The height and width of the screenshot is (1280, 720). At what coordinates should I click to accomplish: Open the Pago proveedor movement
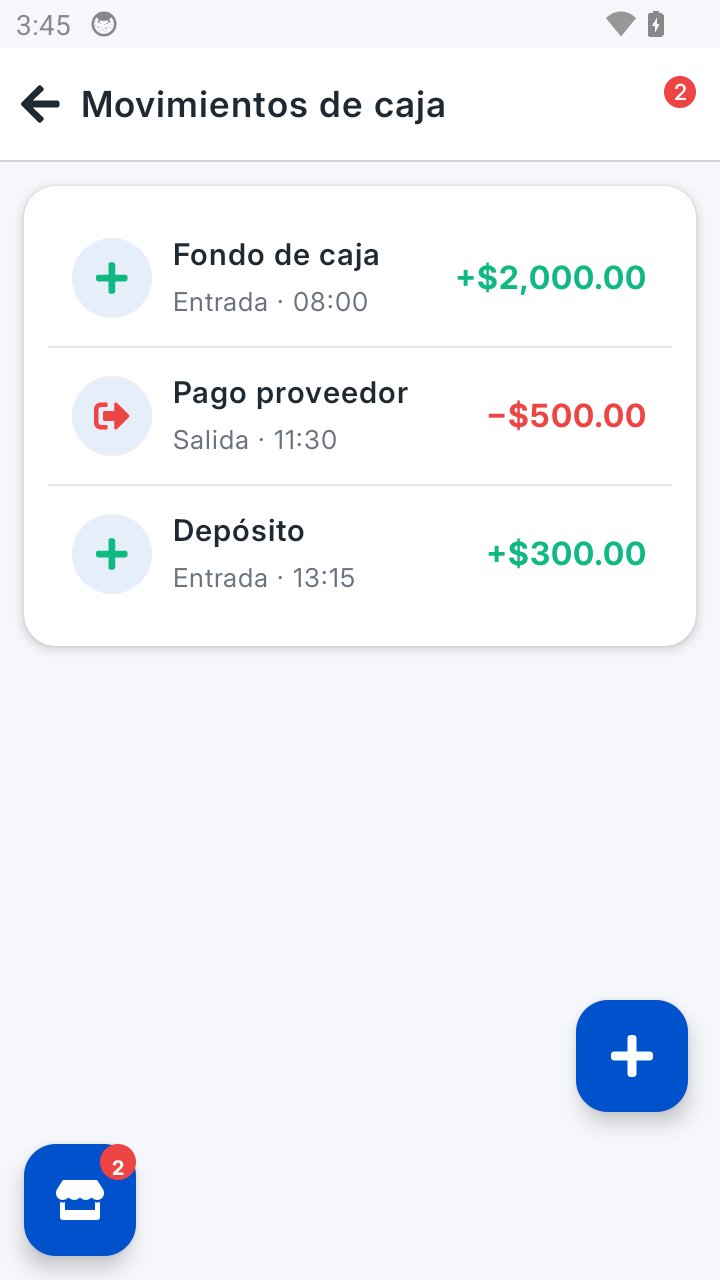pos(360,416)
